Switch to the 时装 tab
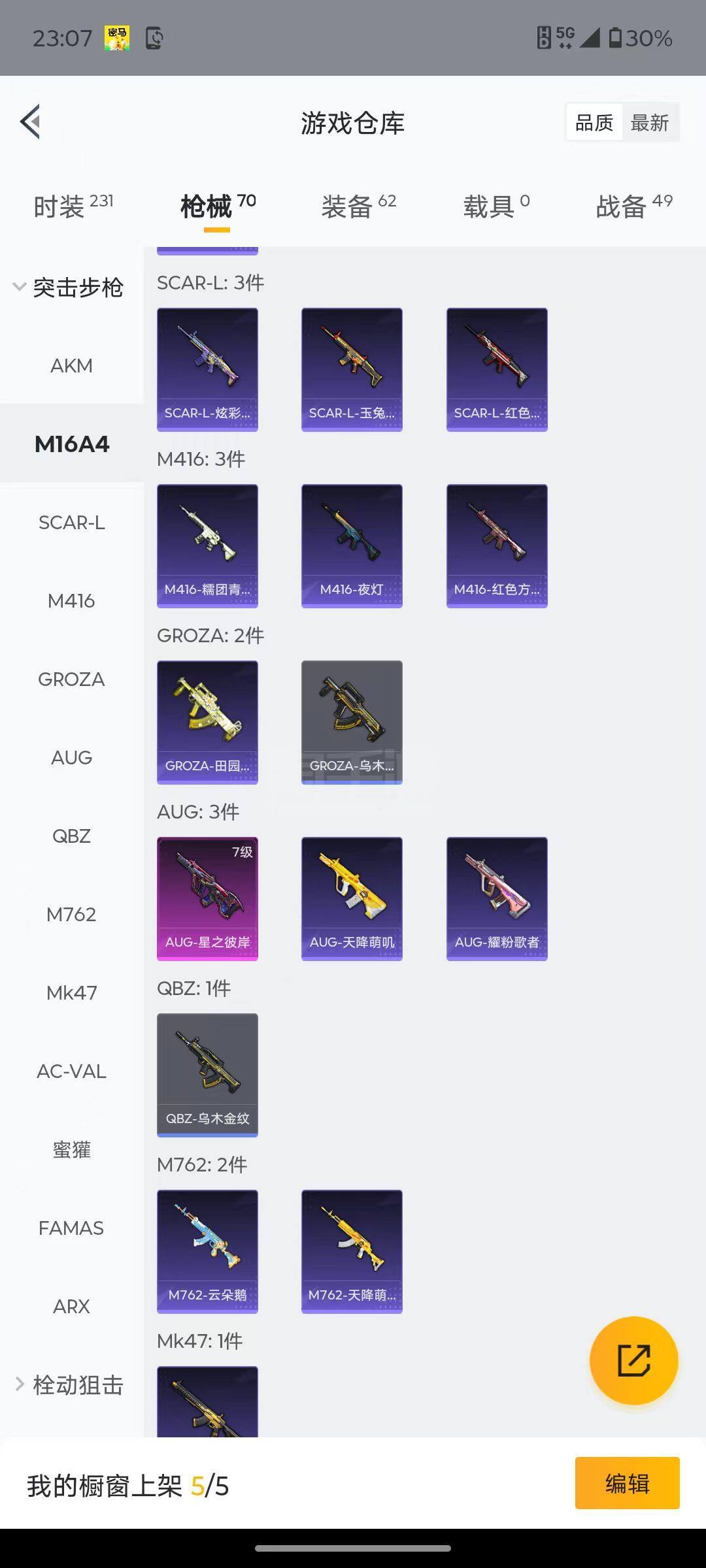 tap(73, 206)
